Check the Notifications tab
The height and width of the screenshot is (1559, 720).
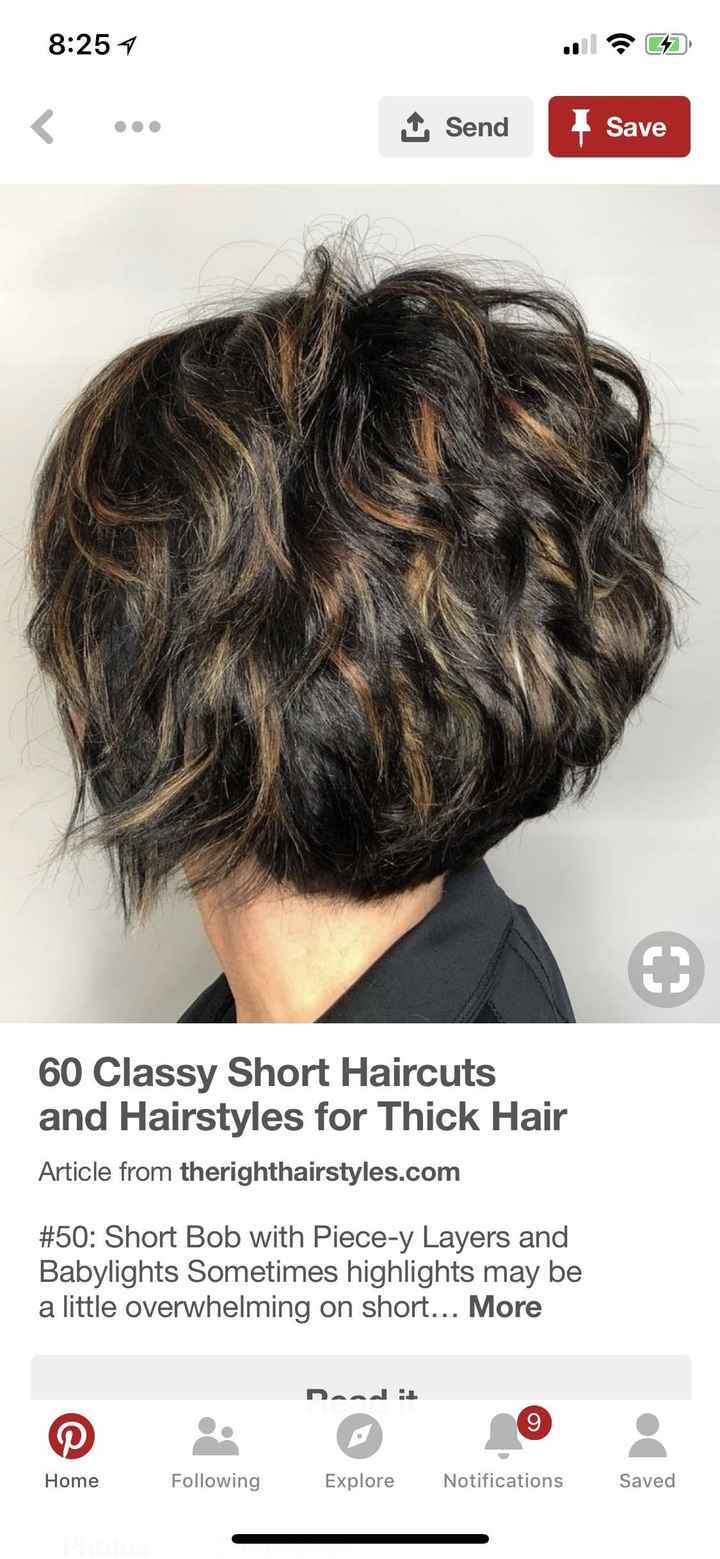tap(503, 1452)
